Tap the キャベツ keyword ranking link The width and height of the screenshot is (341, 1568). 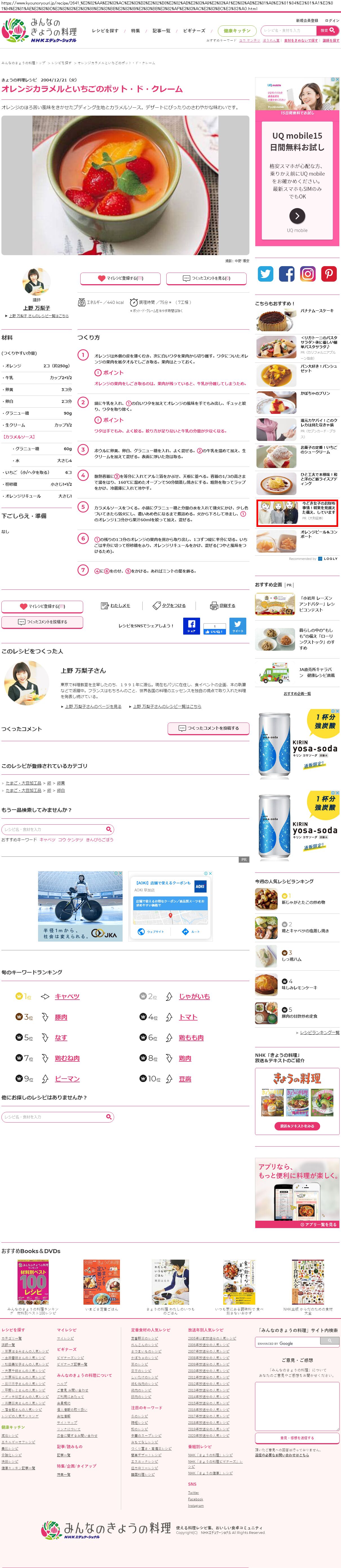[67, 997]
